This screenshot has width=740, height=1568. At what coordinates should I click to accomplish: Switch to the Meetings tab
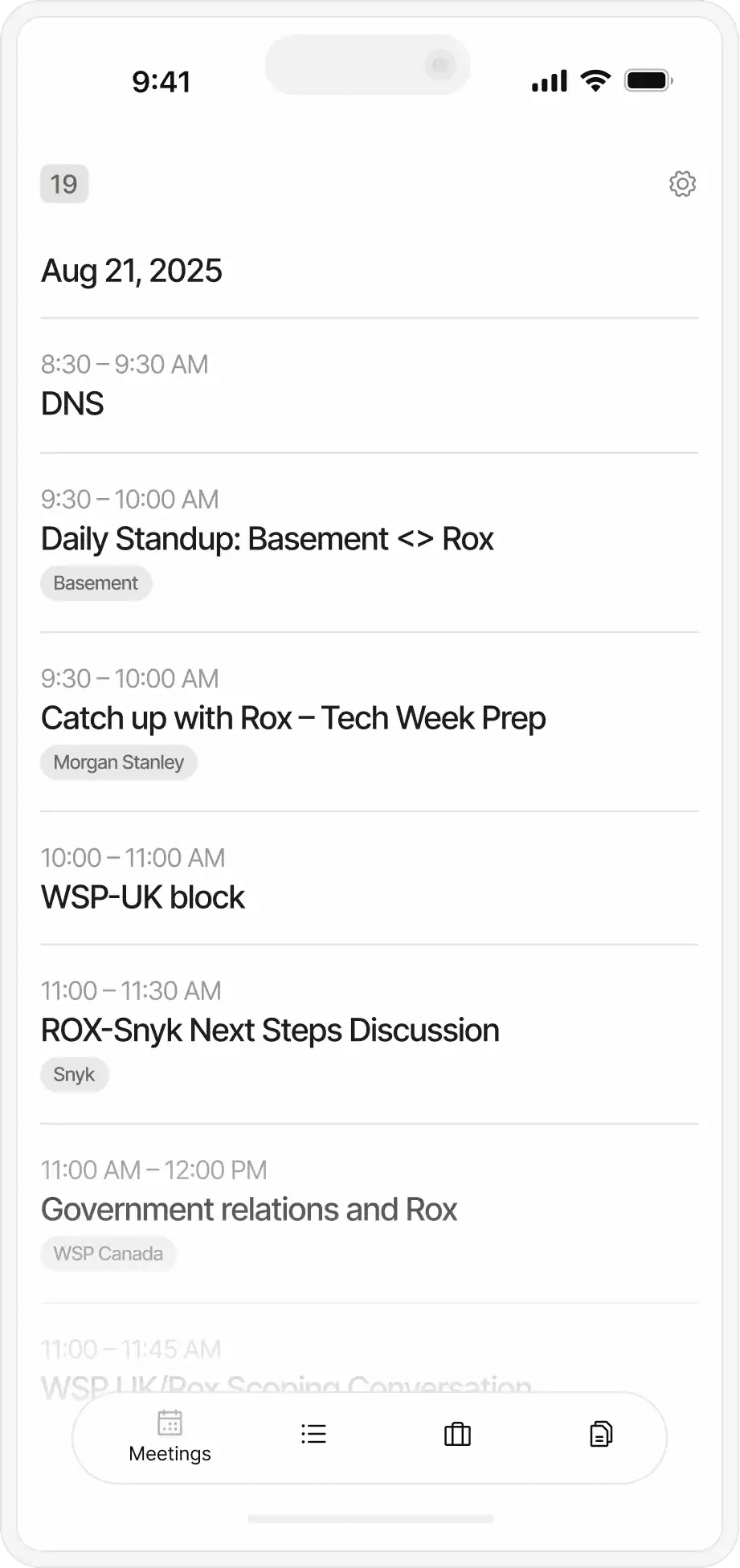tap(170, 1438)
